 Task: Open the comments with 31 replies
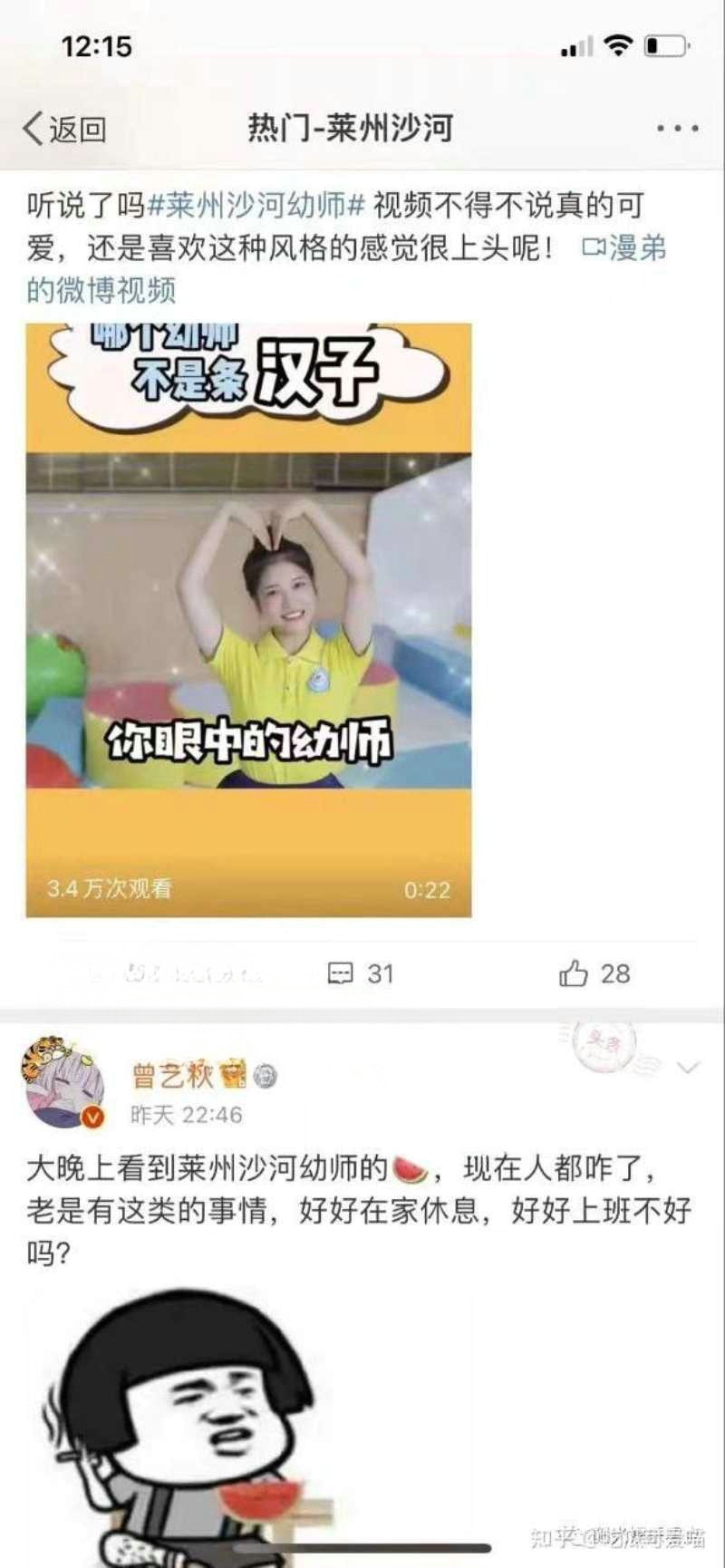361,973
